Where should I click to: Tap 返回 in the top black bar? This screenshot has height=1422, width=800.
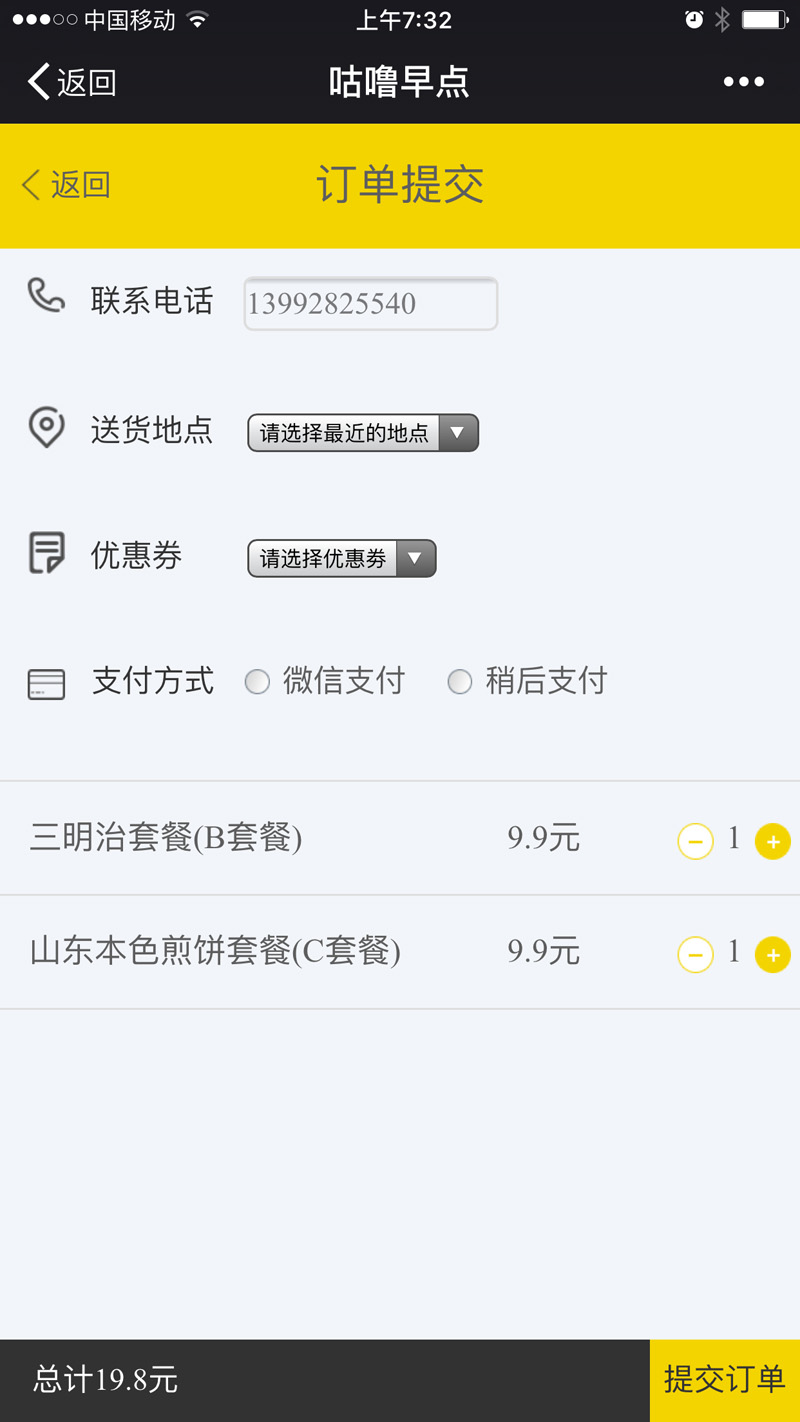click(x=72, y=82)
